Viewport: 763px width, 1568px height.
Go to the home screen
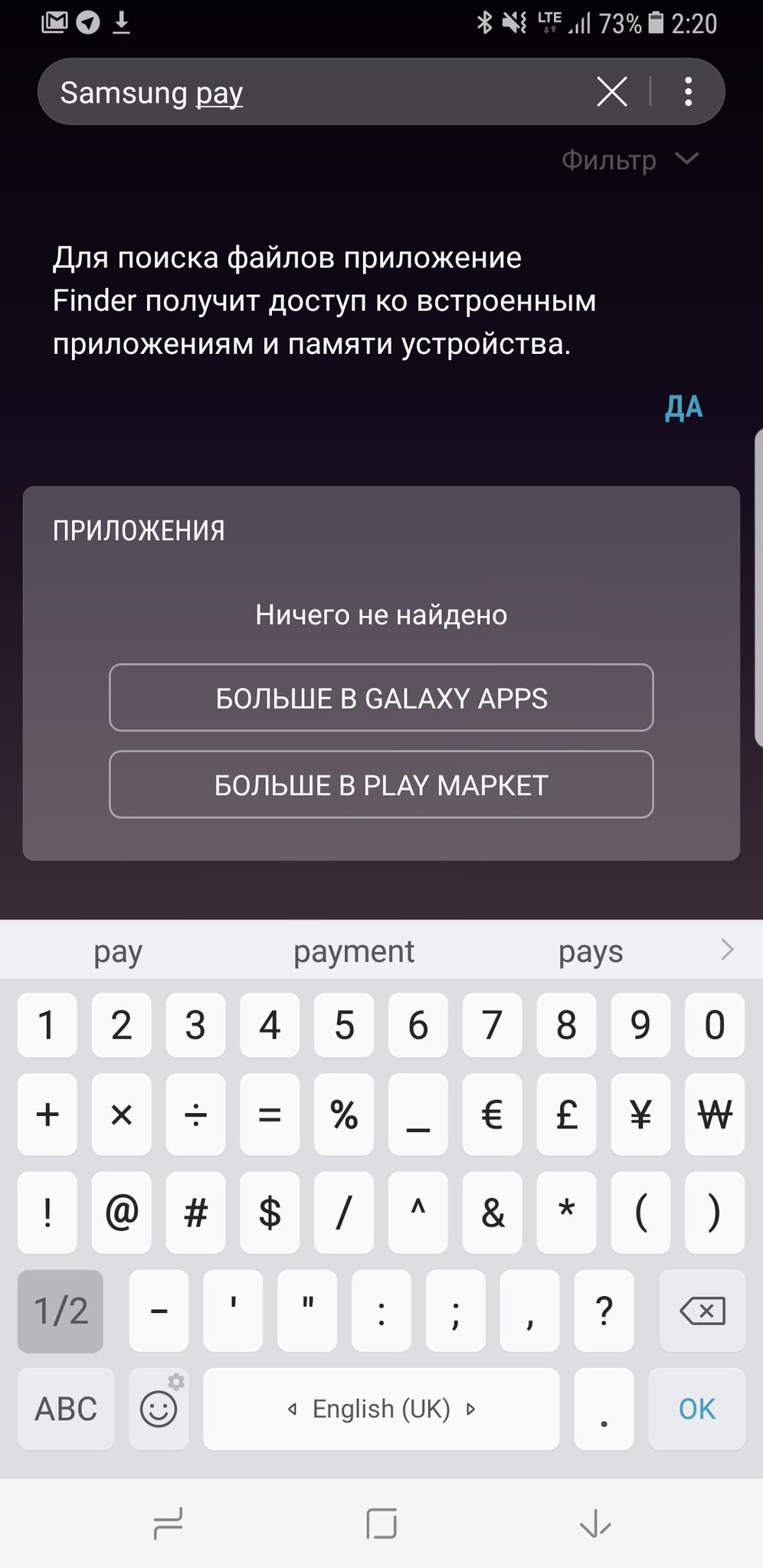pos(381,1524)
